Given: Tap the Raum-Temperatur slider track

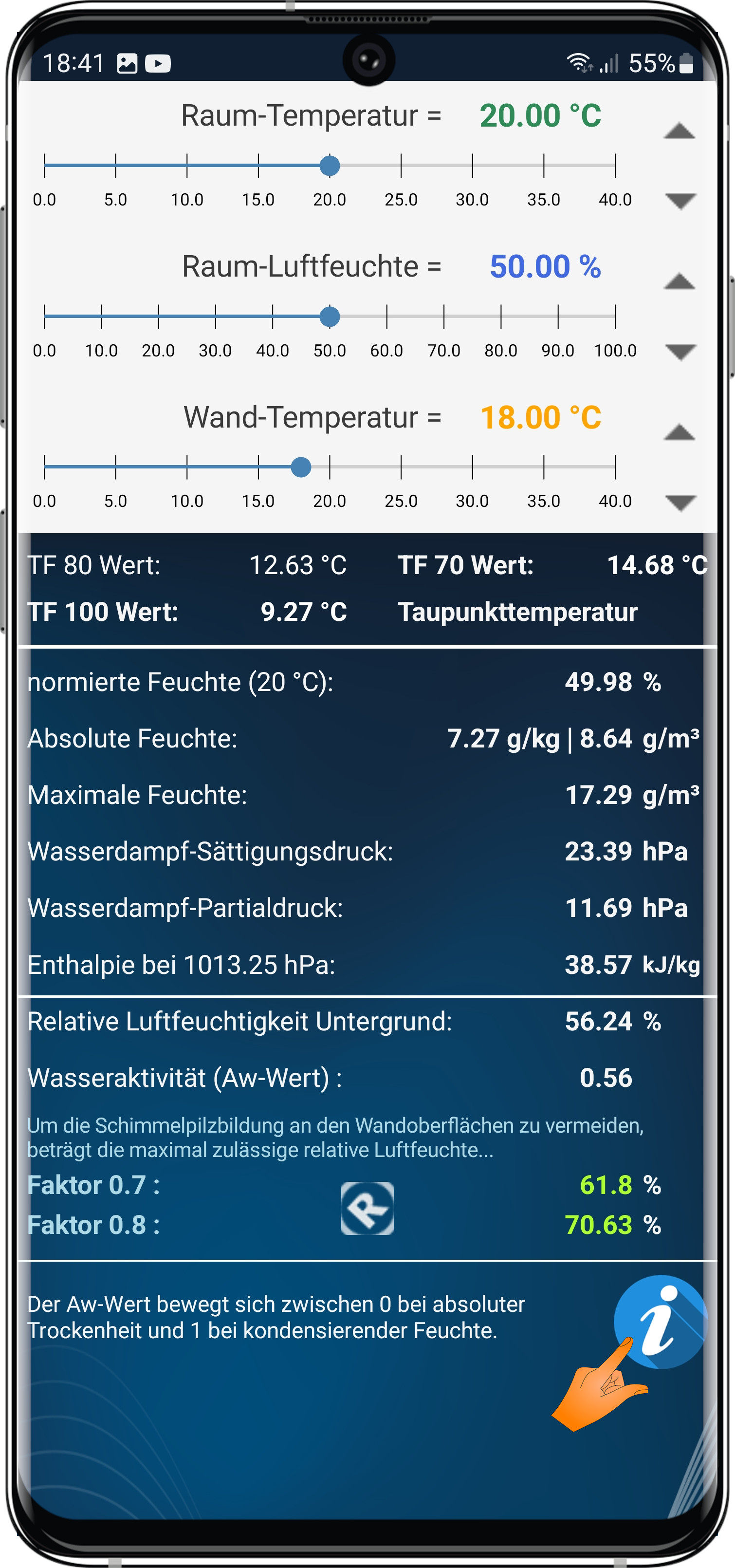Looking at the screenshot, I should pyautogui.click(x=330, y=165).
